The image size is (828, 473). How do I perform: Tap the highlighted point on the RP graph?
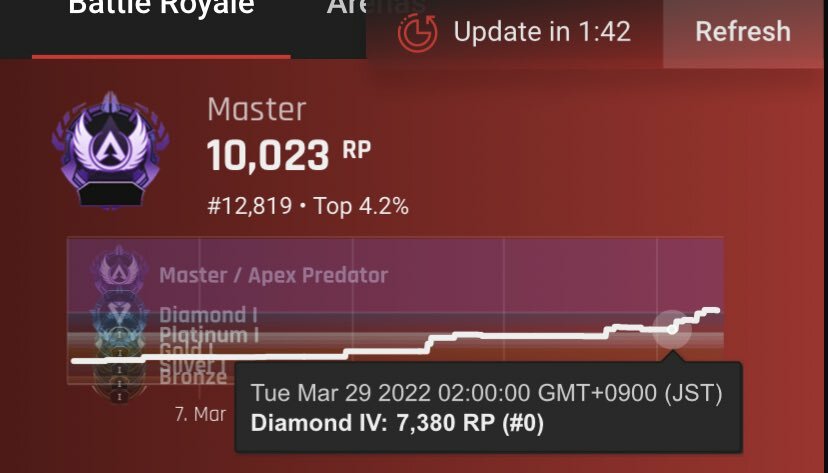[x=672, y=328]
